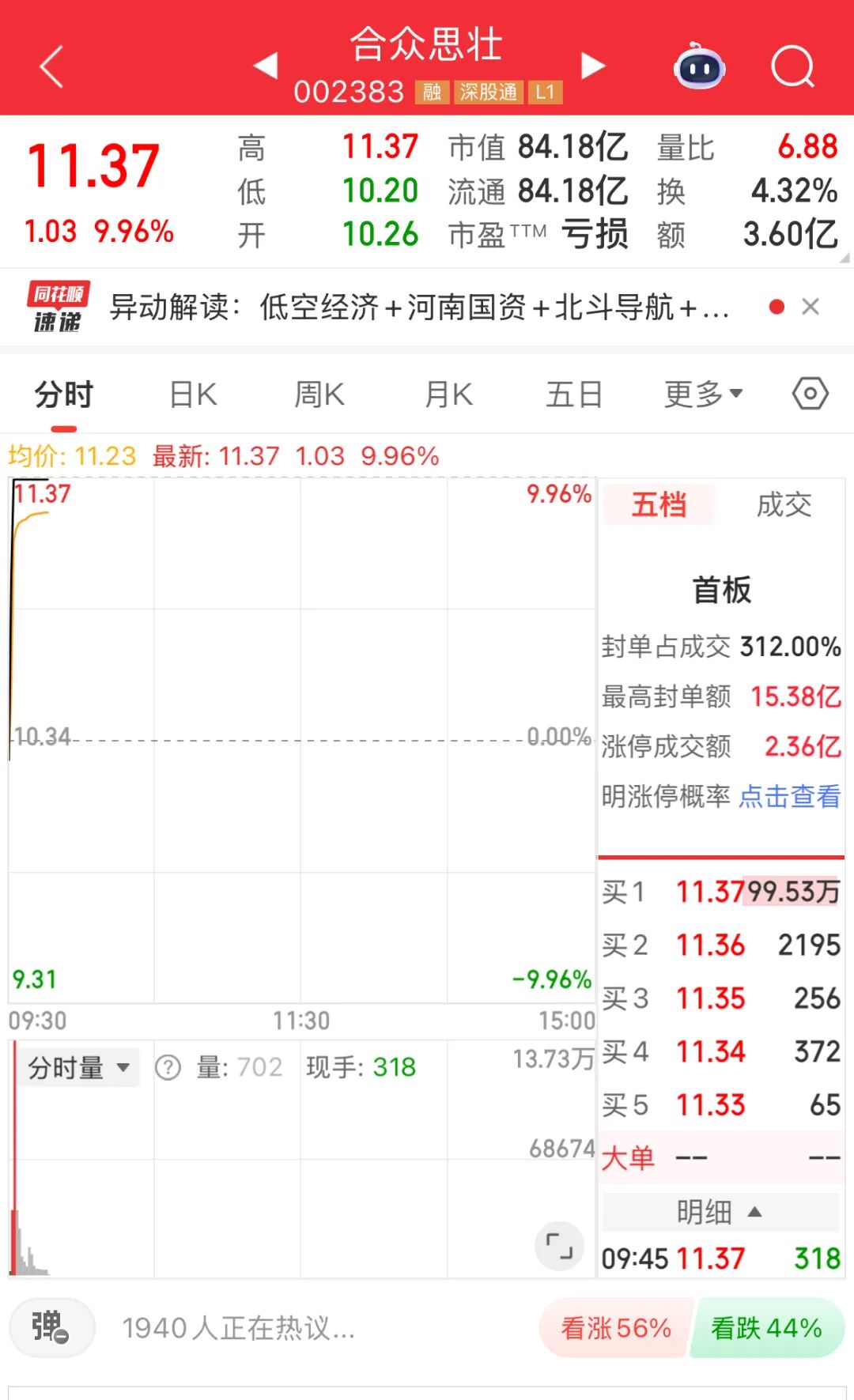Viewport: 854px width, 1400px height.
Task: Open the search magnifier
Action: click(792, 66)
